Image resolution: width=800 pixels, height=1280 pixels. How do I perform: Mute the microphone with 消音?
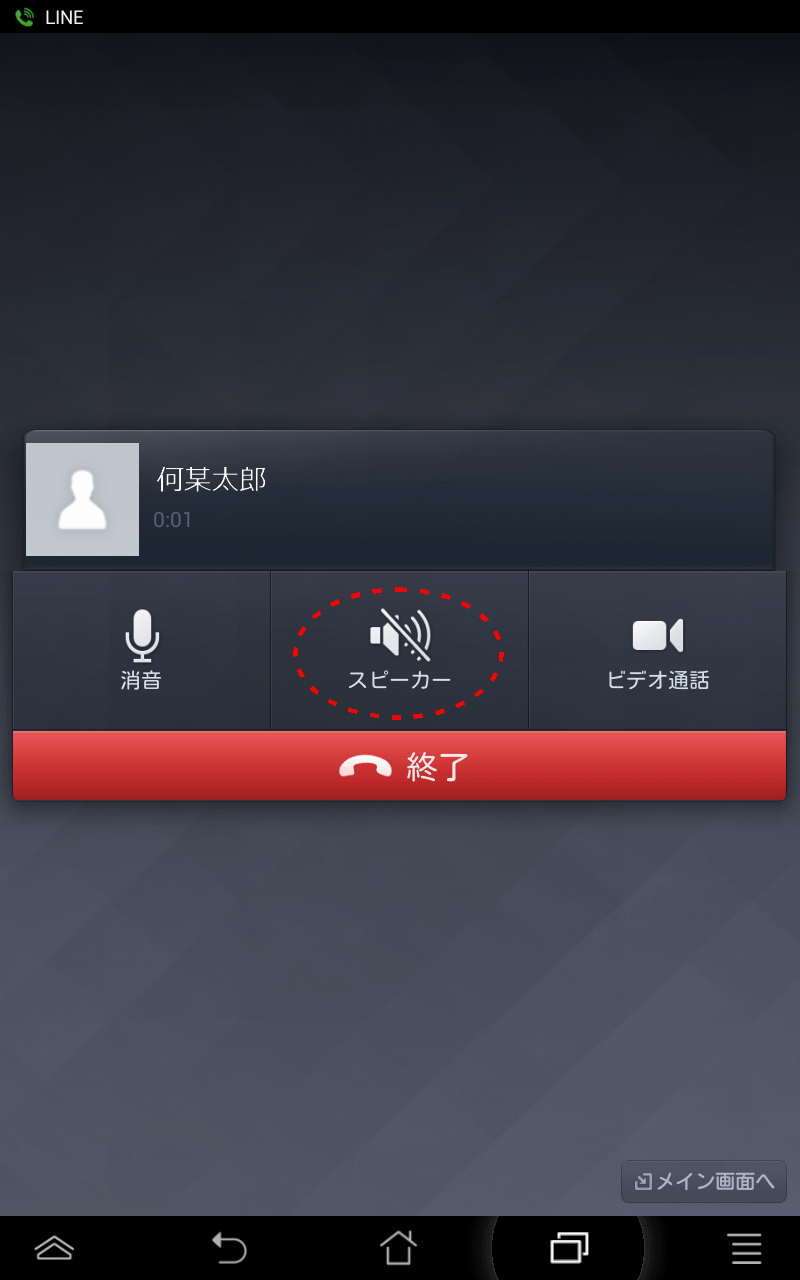[x=141, y=650]
